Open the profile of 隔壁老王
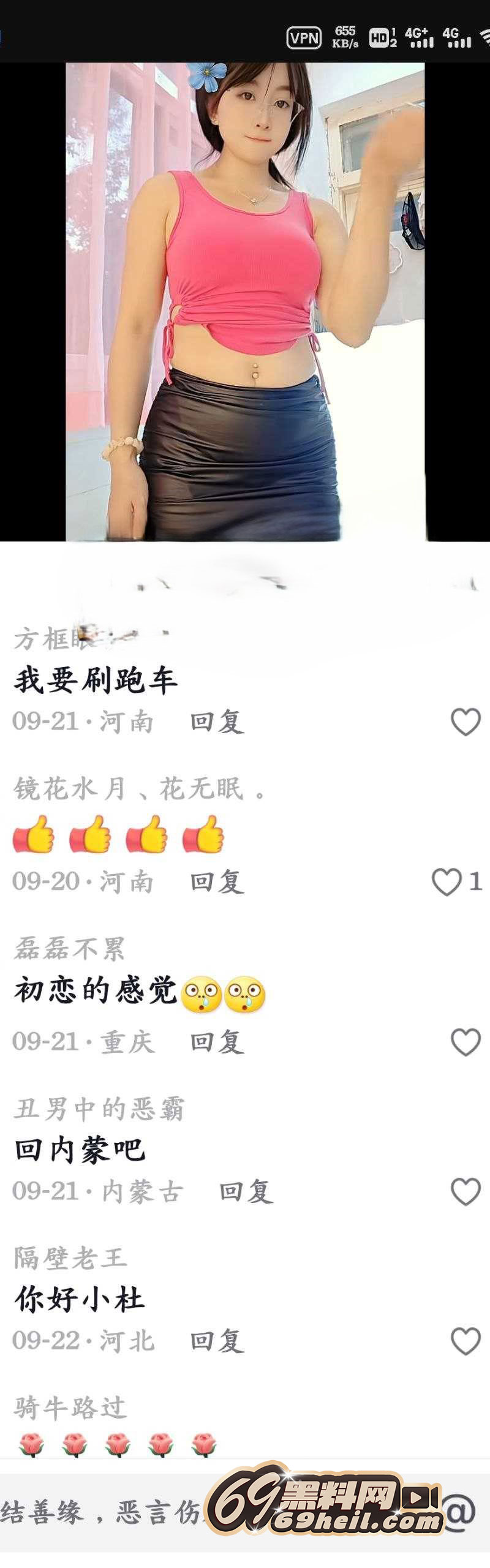Viewport: 490px width, 1568px height. [70, 1259]
